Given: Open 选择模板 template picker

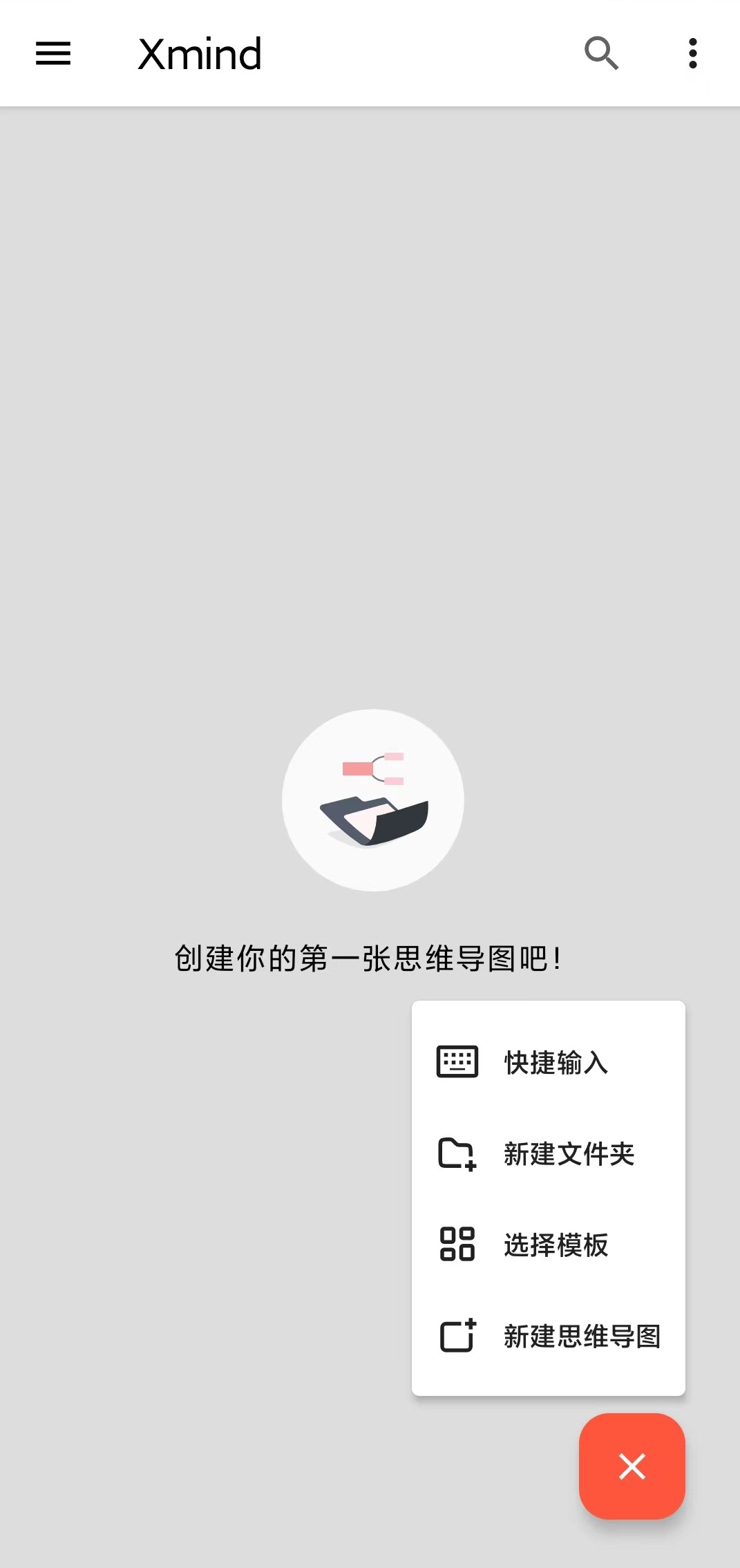Looking at the screenshot, I should click(x=548, y=1245).
